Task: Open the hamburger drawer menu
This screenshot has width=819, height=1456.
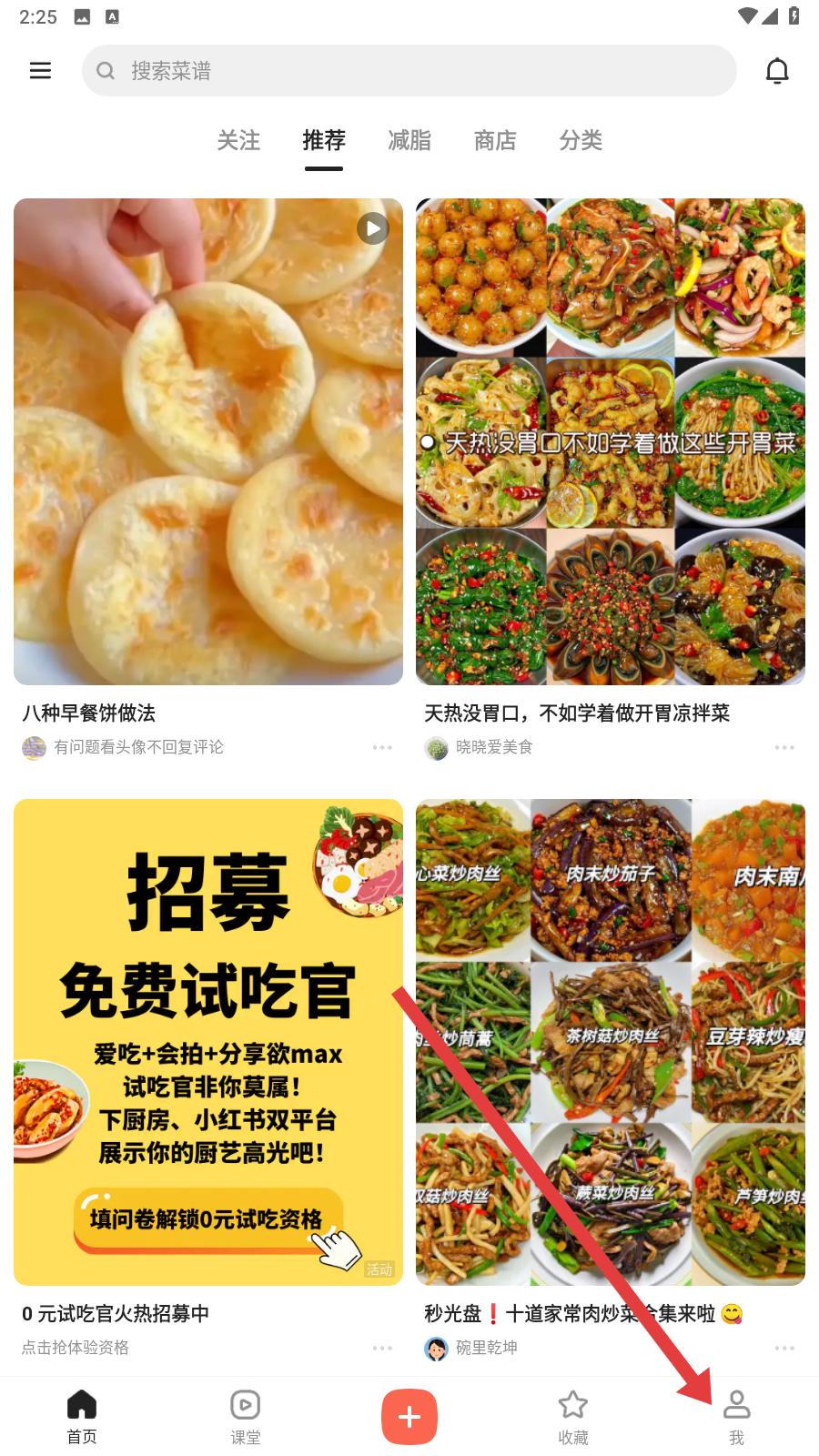Action: tap(40, 71)
